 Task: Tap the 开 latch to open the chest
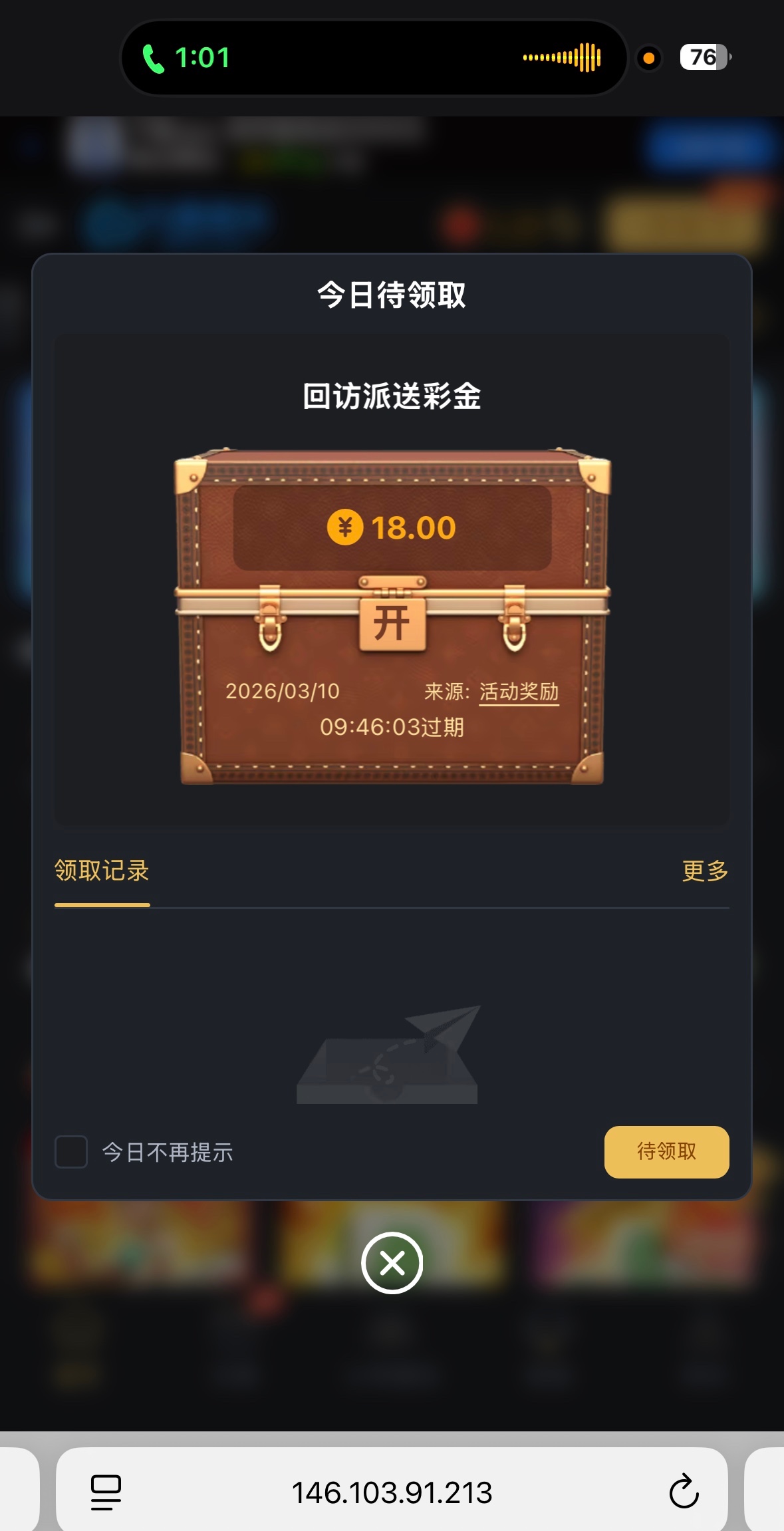[x=392, y=624]
